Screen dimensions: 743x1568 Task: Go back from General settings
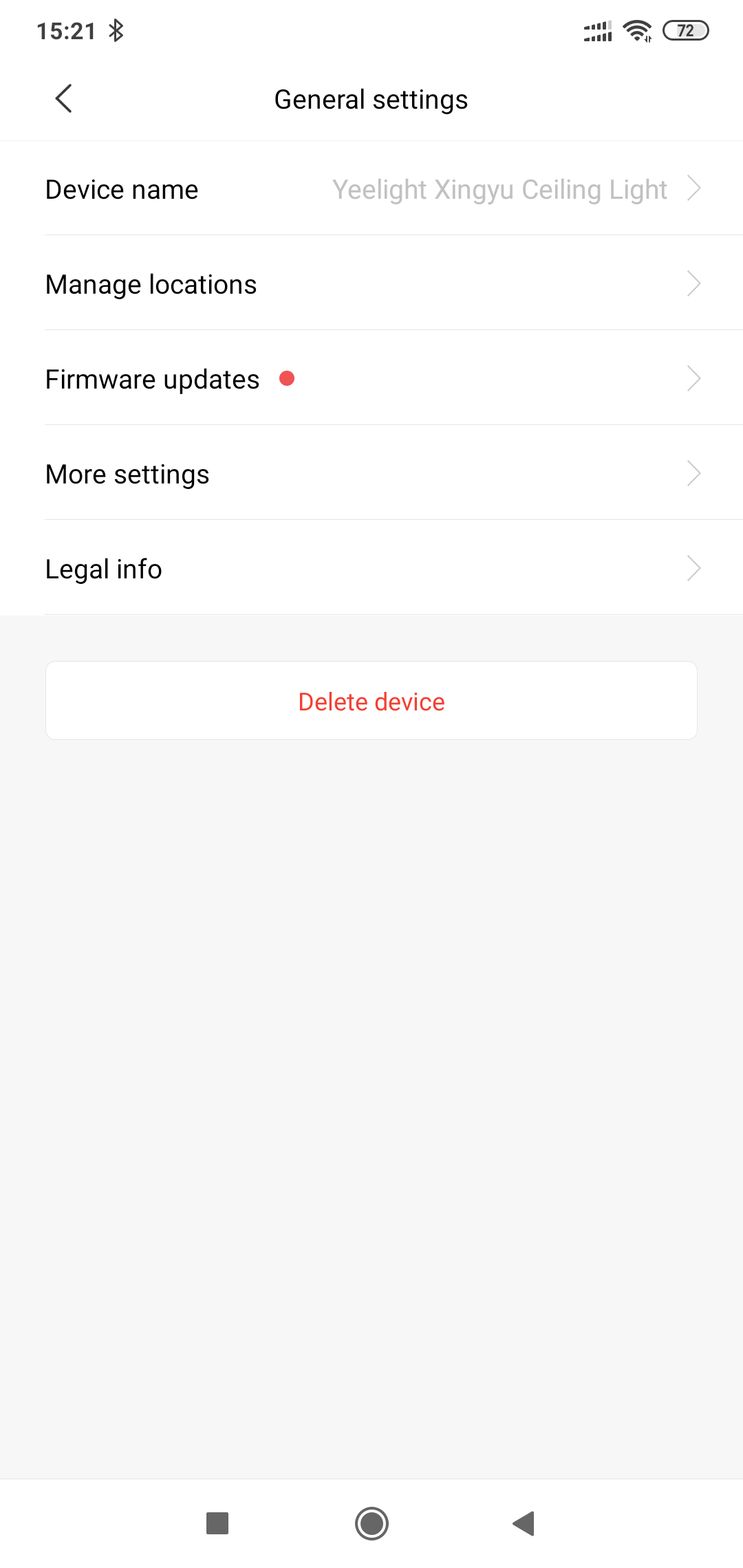[x=64, y=99]
